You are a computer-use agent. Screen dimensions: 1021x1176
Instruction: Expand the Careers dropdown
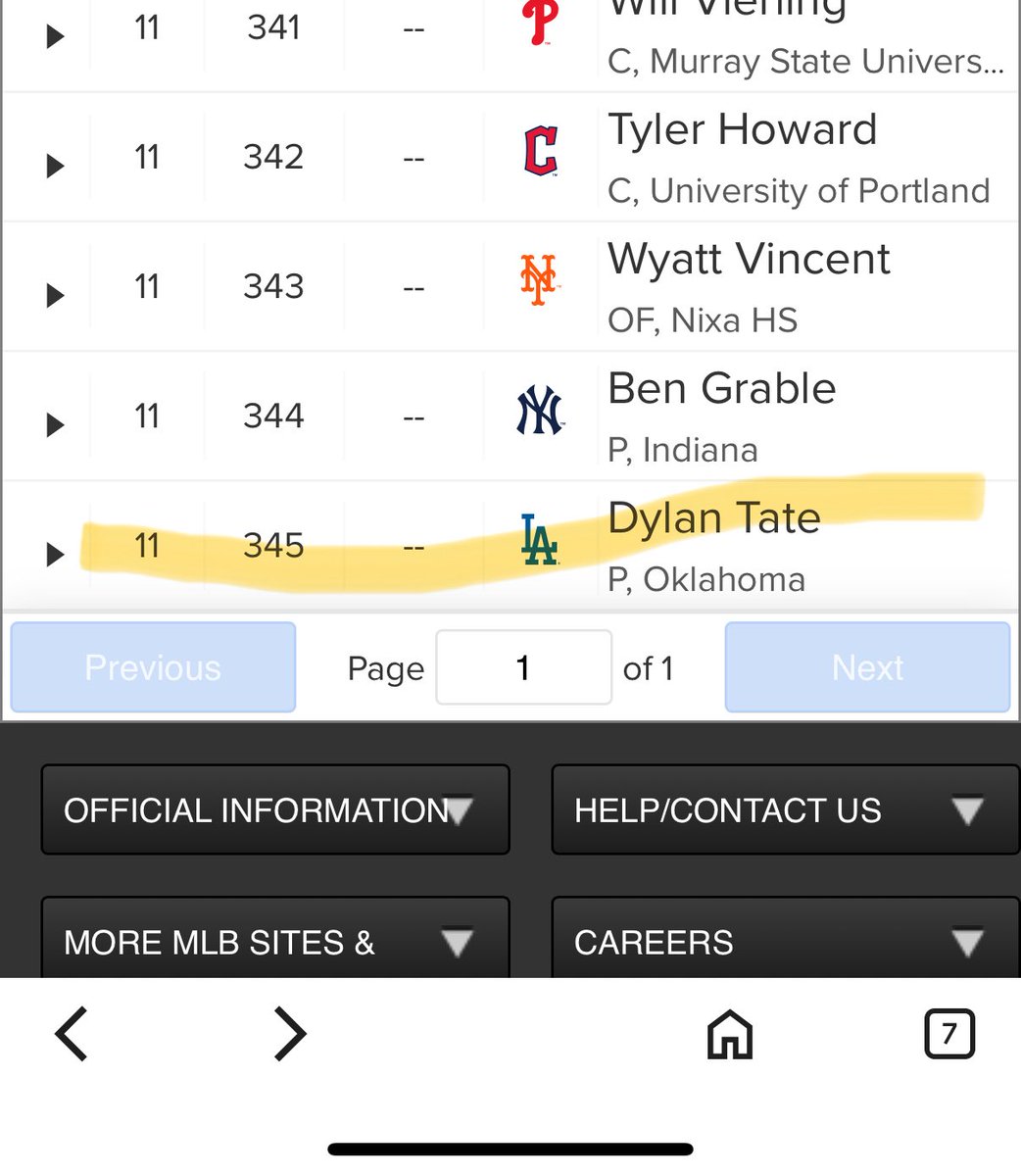click(x=786, y=939)
